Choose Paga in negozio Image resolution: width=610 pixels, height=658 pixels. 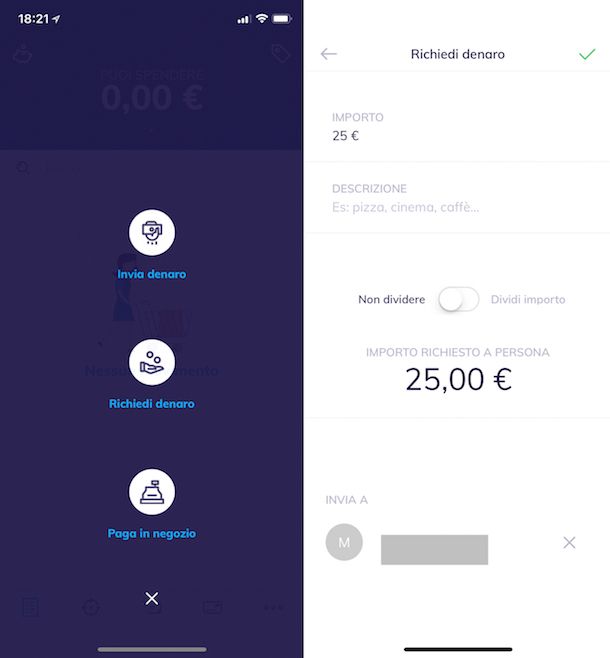(152, 492)
